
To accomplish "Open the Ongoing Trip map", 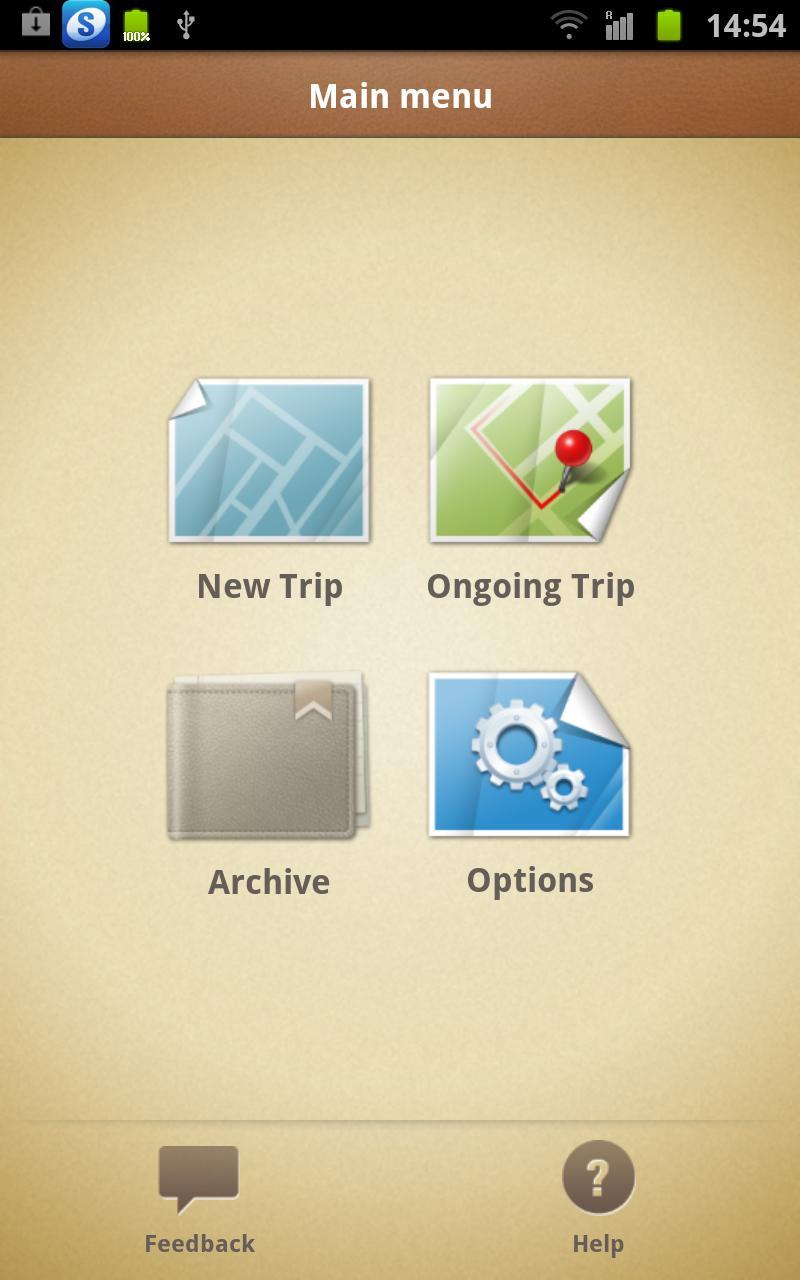I will [x=530, y=461].
